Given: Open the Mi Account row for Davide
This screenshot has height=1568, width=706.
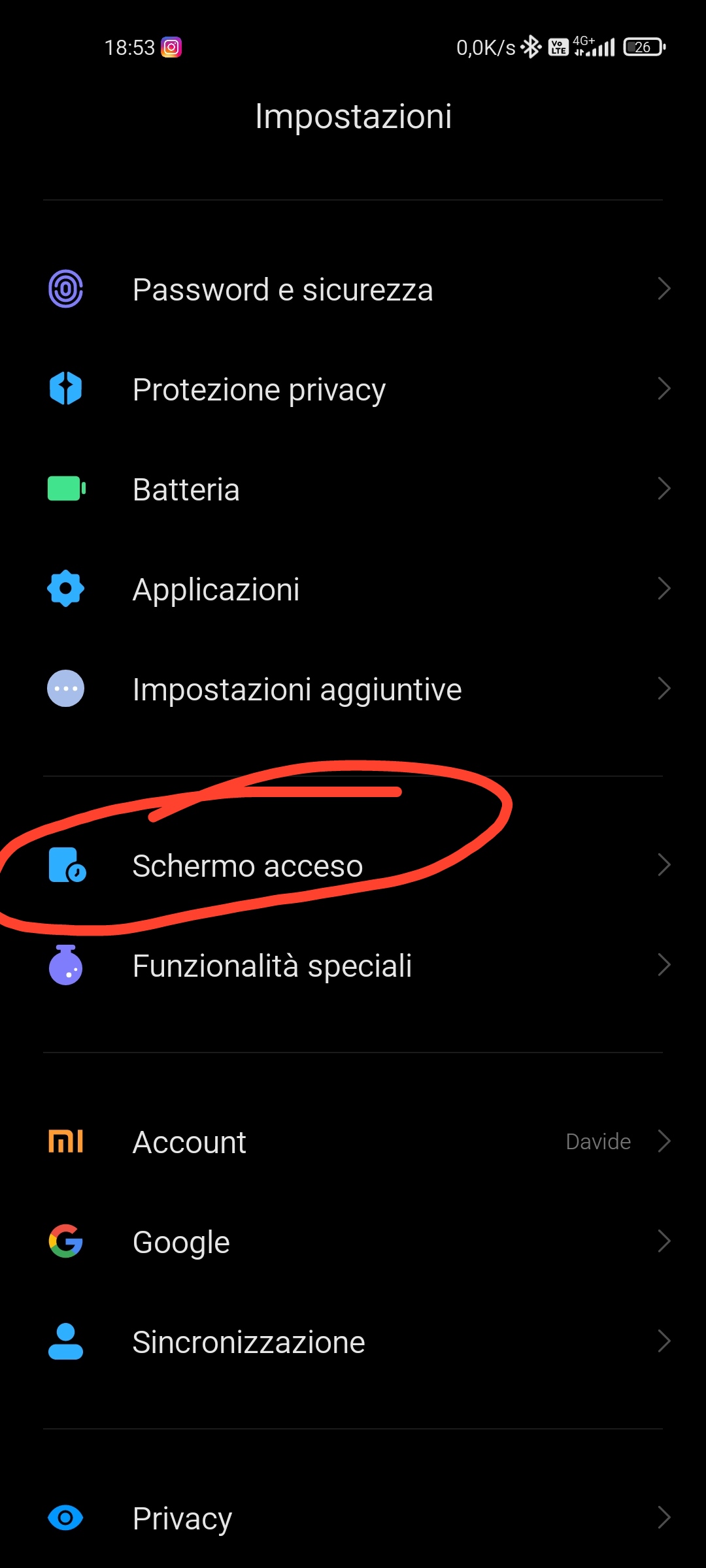Looking at the screenshot, I should pos(353,1142).
